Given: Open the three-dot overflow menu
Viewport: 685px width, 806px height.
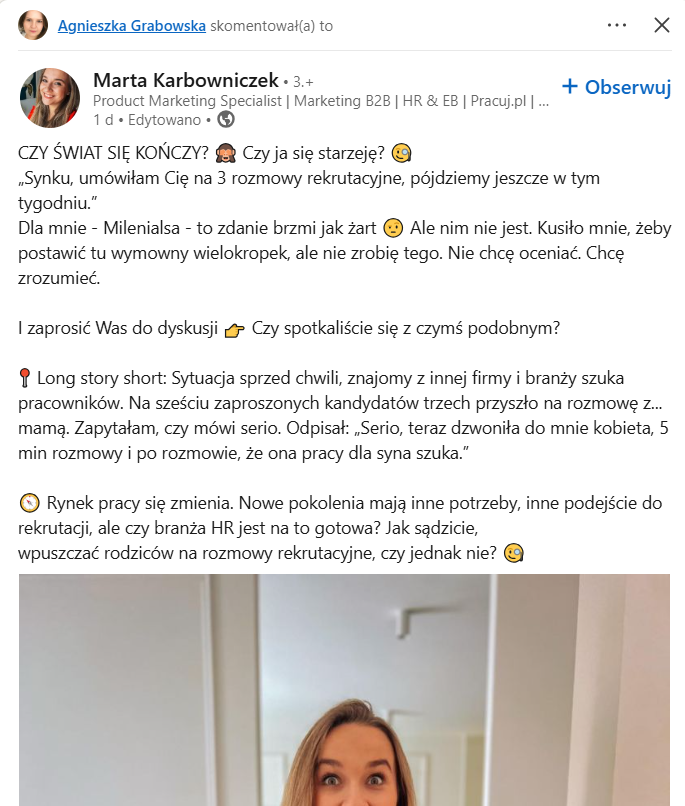Looking at the screenshot, I should pos(617,25).
